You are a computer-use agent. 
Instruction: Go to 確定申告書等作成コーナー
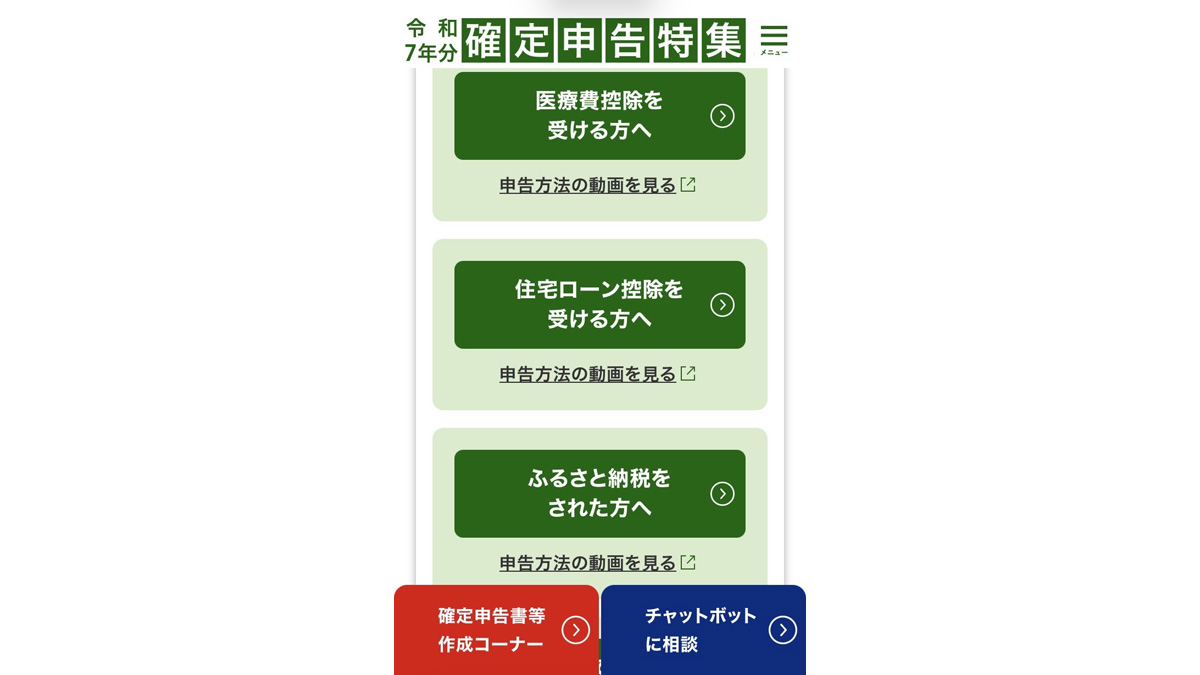pyautogui.click(x=497, y=630)
